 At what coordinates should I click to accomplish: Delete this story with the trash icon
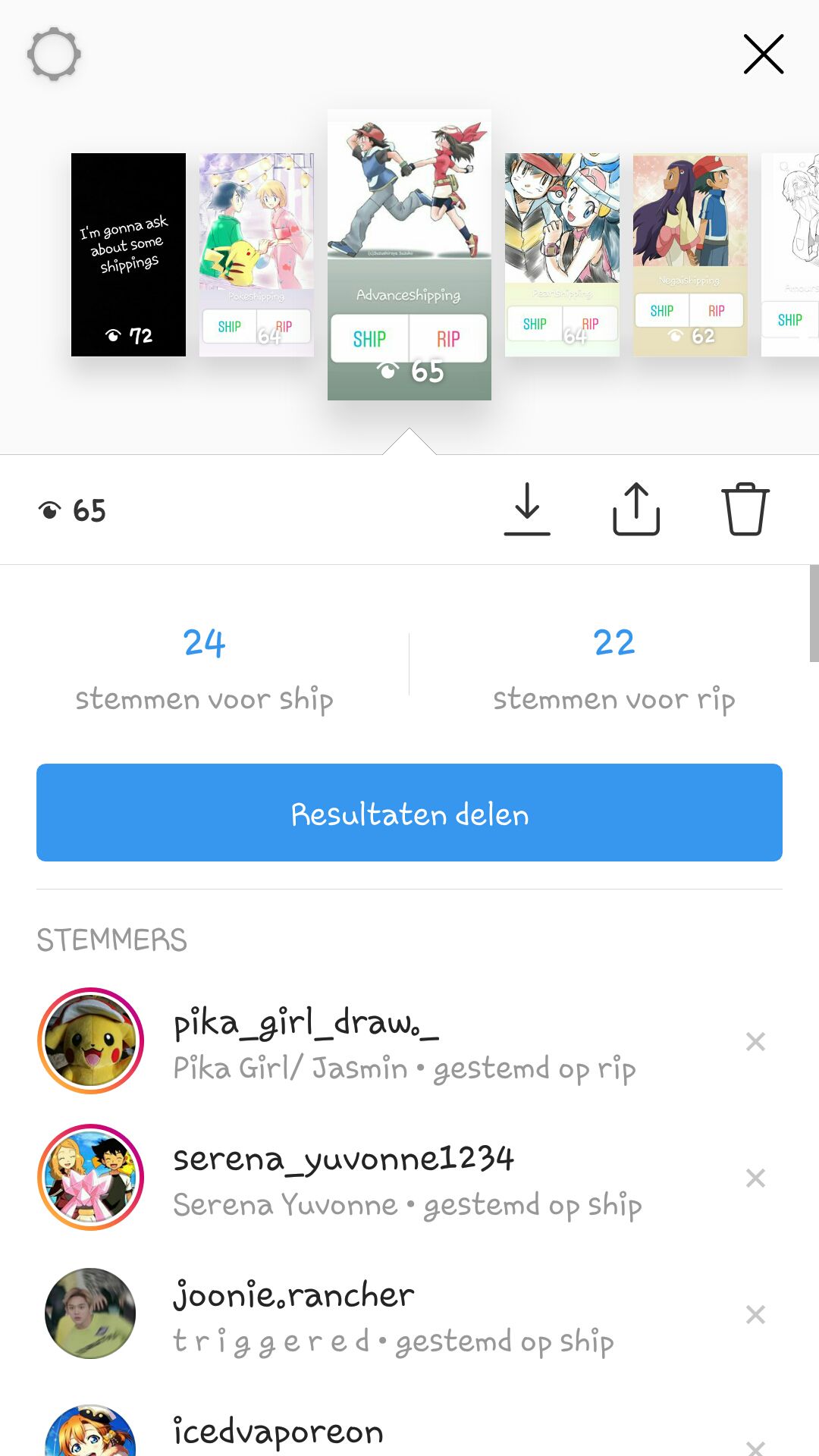(745, 509)
